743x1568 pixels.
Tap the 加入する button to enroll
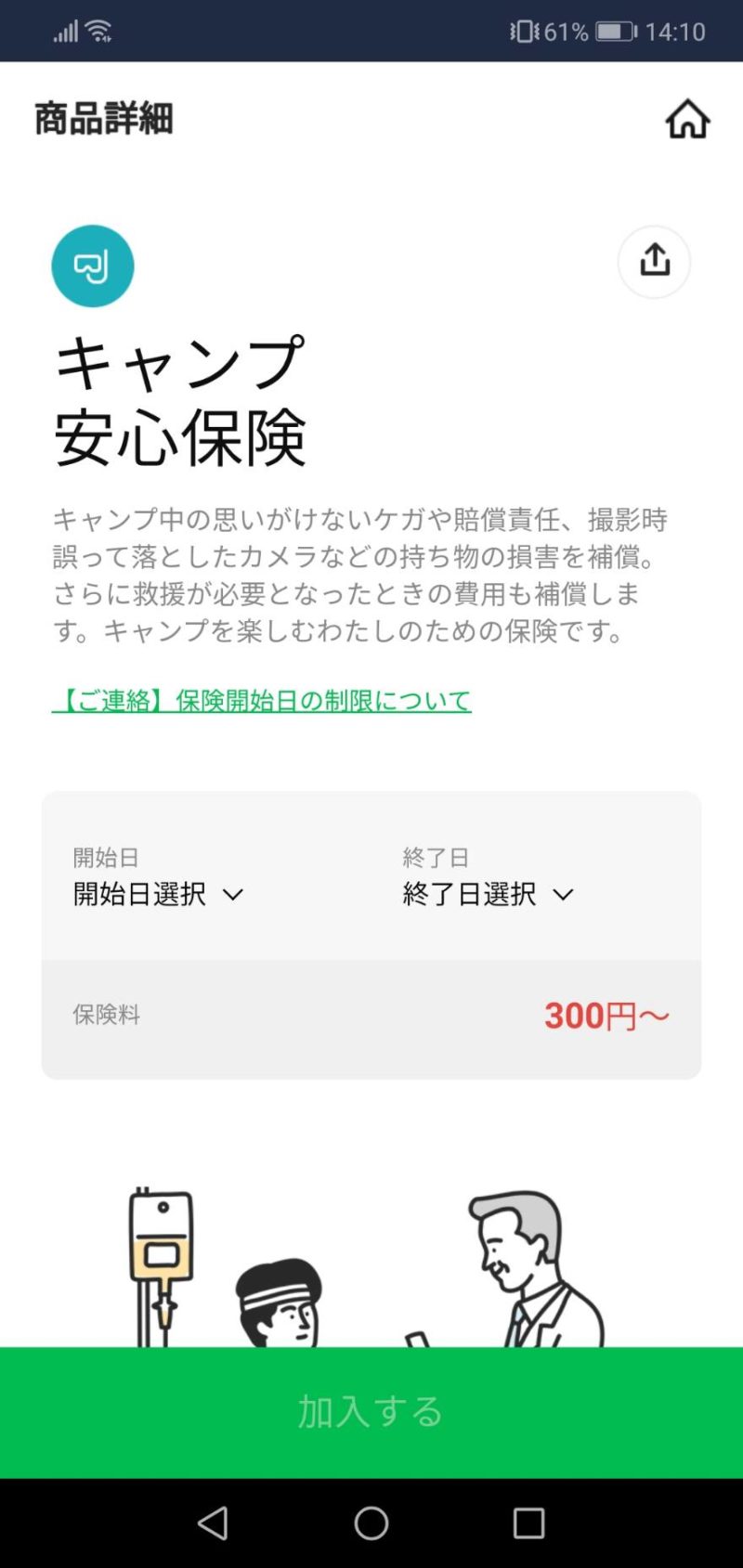click(x=371, y=1411)
